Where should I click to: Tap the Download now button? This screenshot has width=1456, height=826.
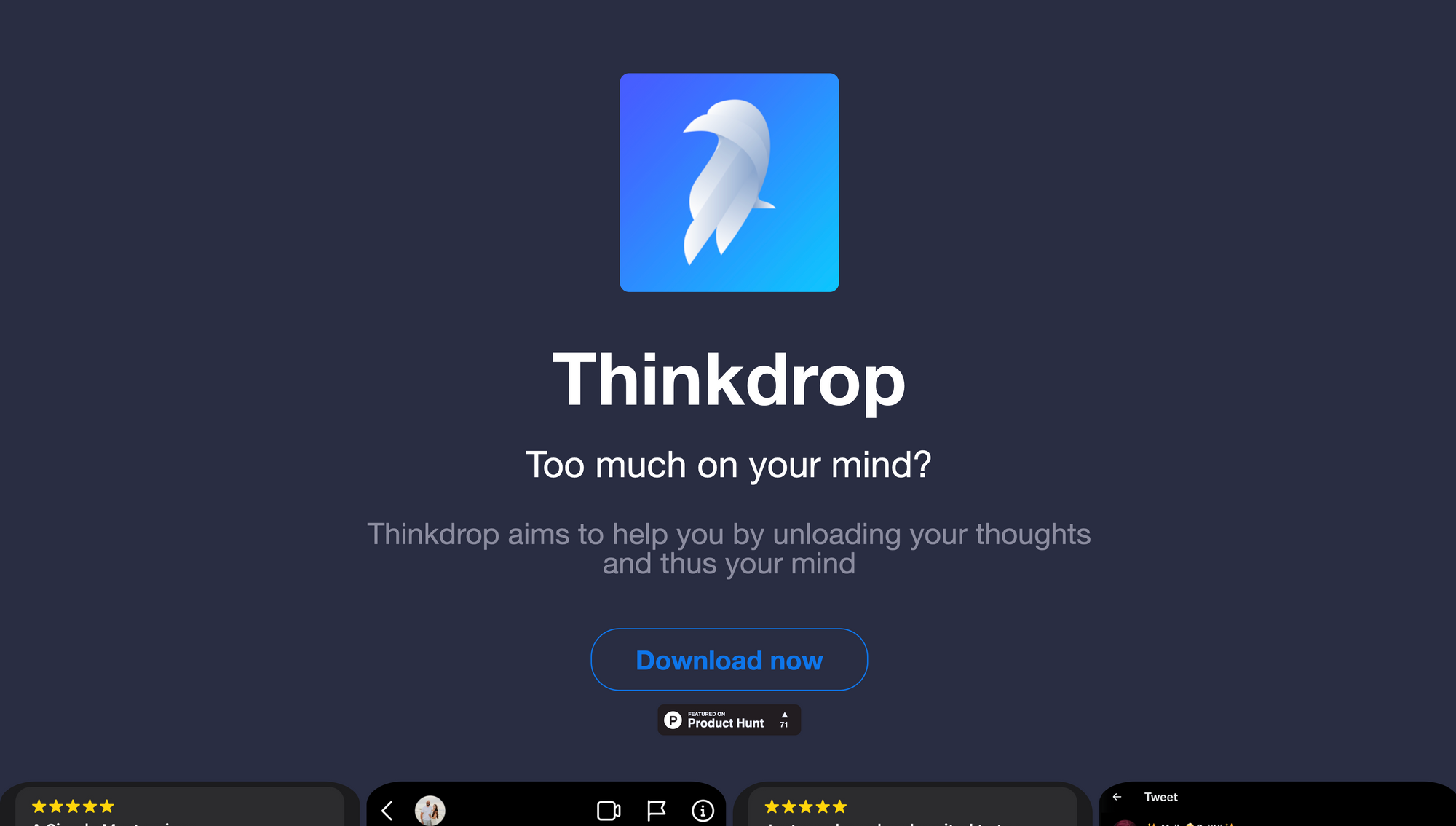coord(729,660)
